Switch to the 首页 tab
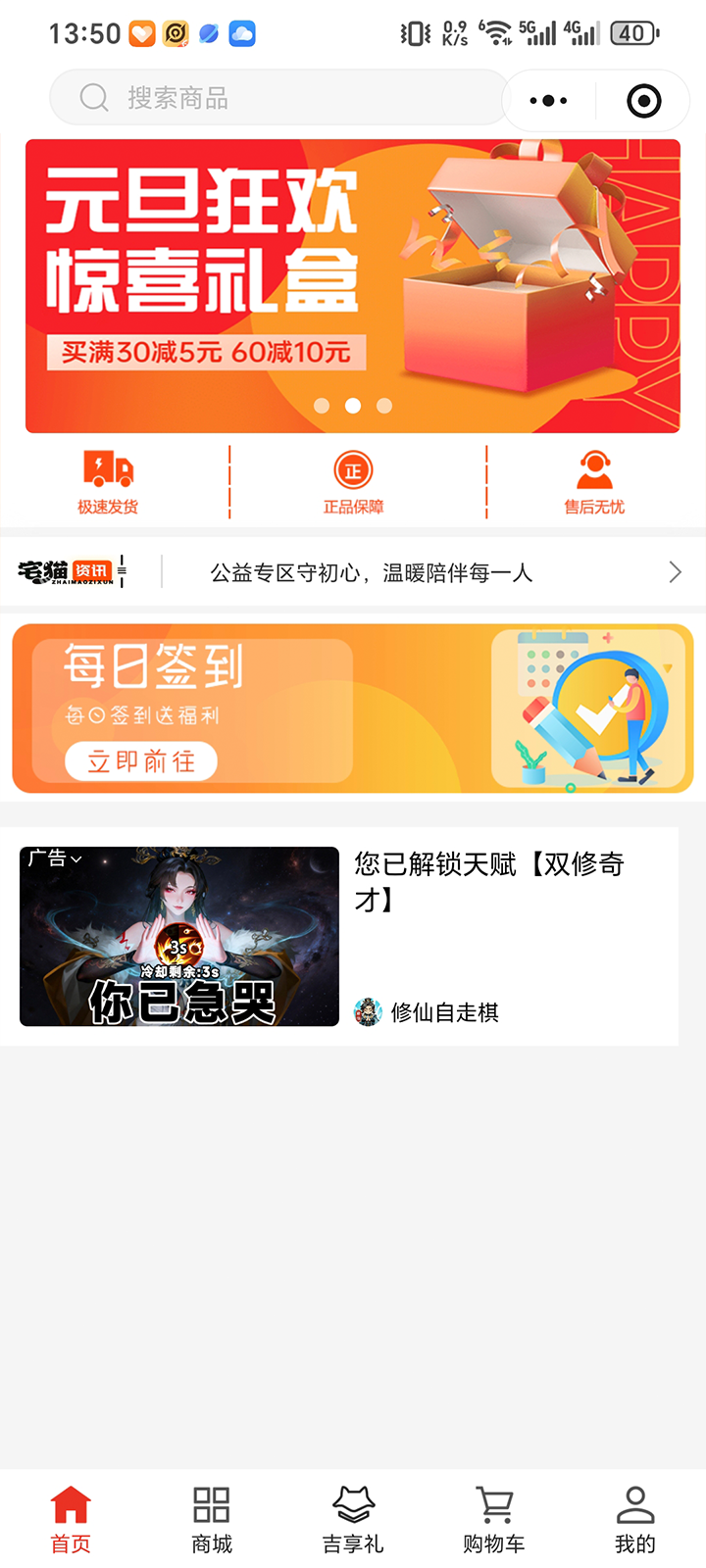This screenshot has height=1568, width=706. pyautogui.click(x=69, y=1514)
